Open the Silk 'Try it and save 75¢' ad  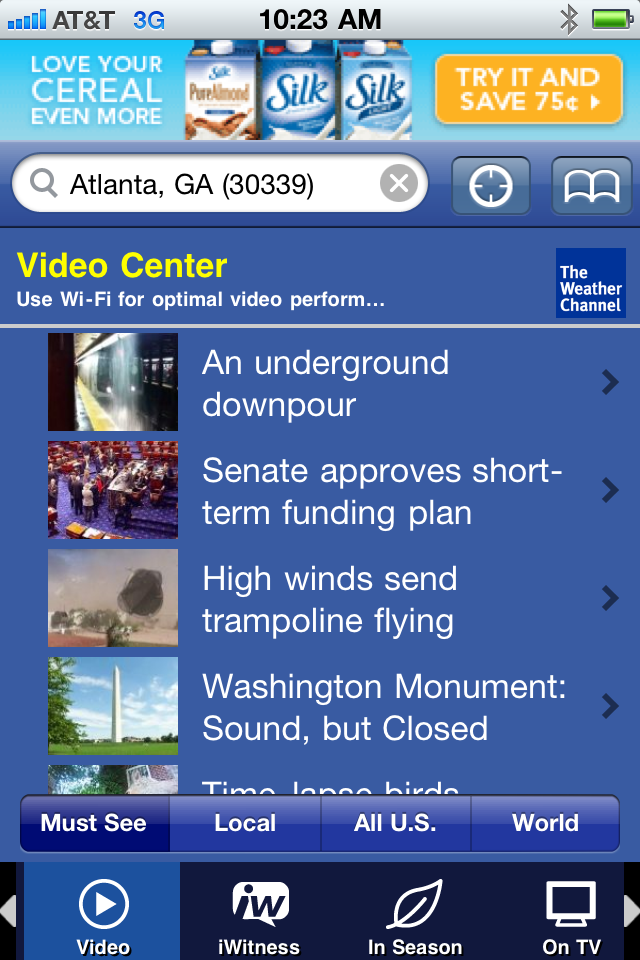pos(527,89)
